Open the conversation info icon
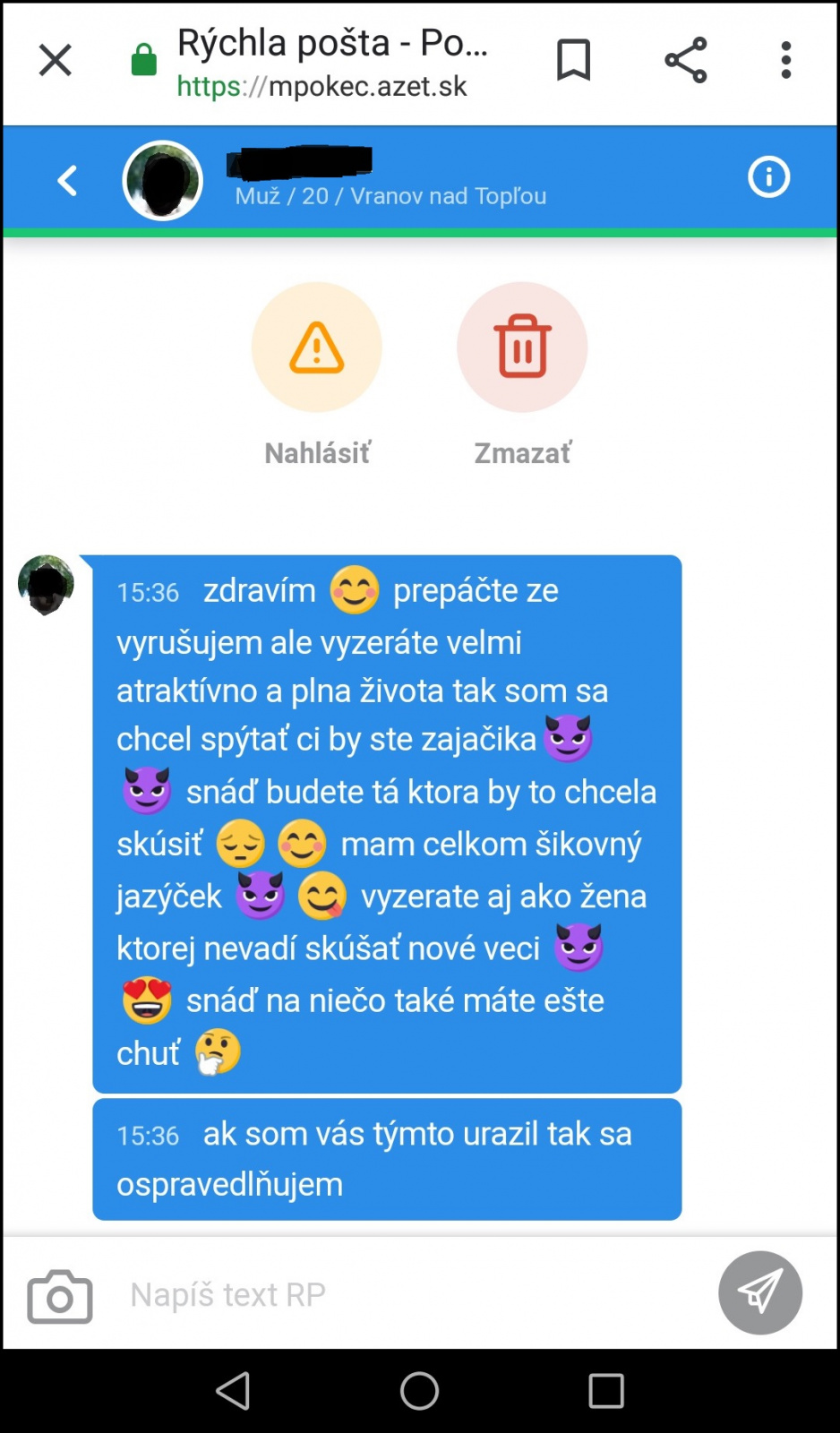840x1433 pixels. coord(768,177)
